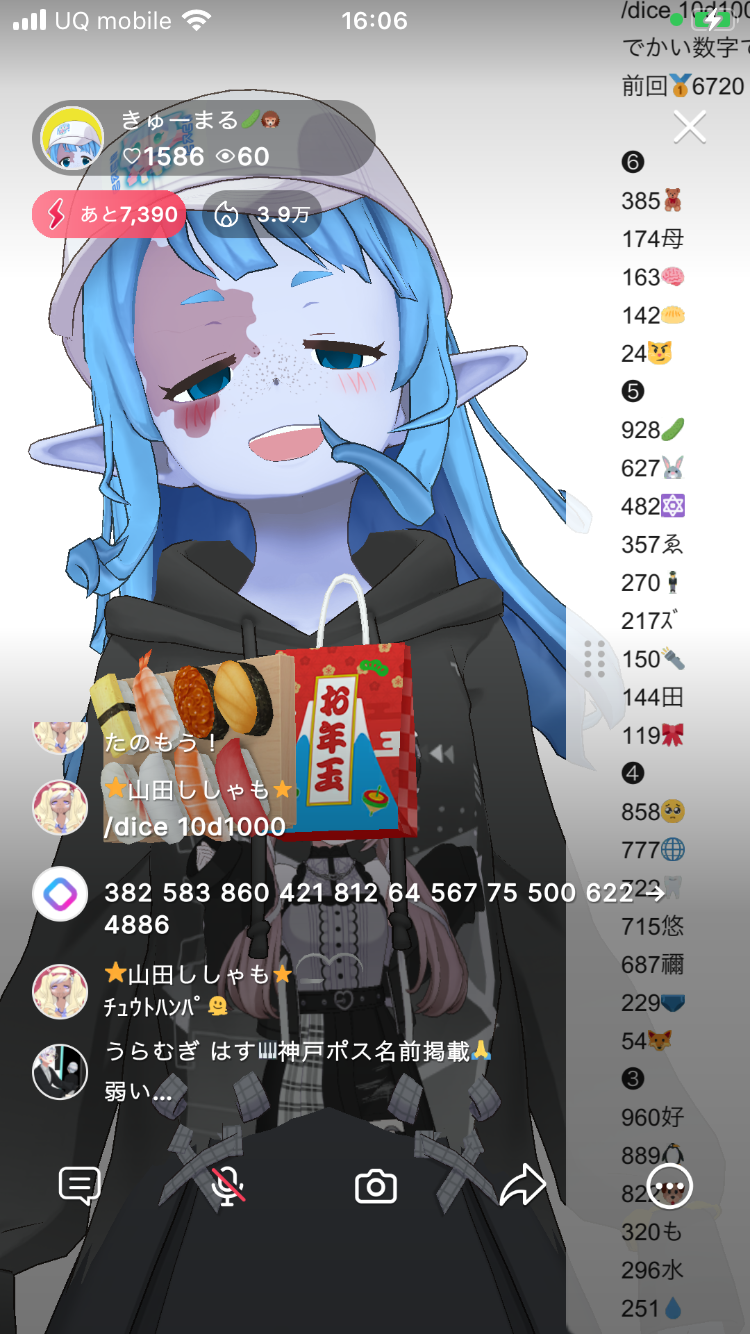Open the more options menu
This screenshot has width=750, height=1334.
669,1186
